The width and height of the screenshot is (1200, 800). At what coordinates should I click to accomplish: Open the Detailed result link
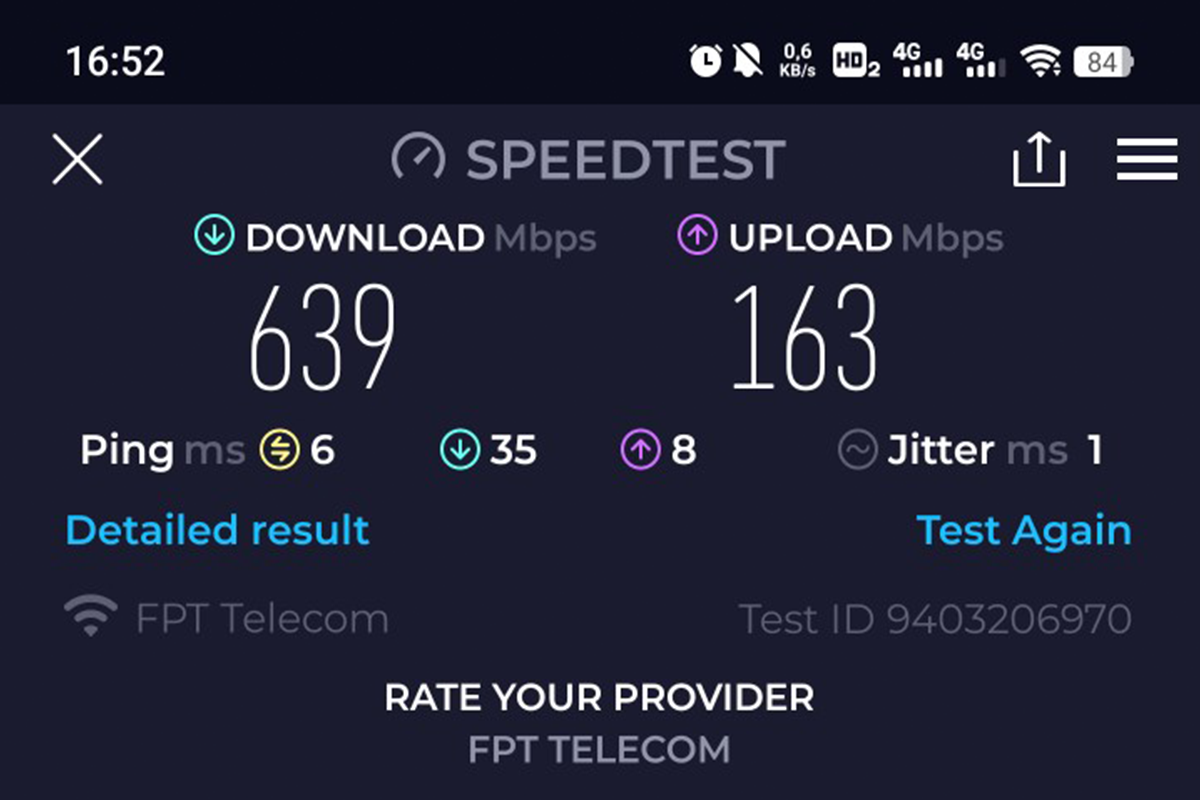click(217, 530)
